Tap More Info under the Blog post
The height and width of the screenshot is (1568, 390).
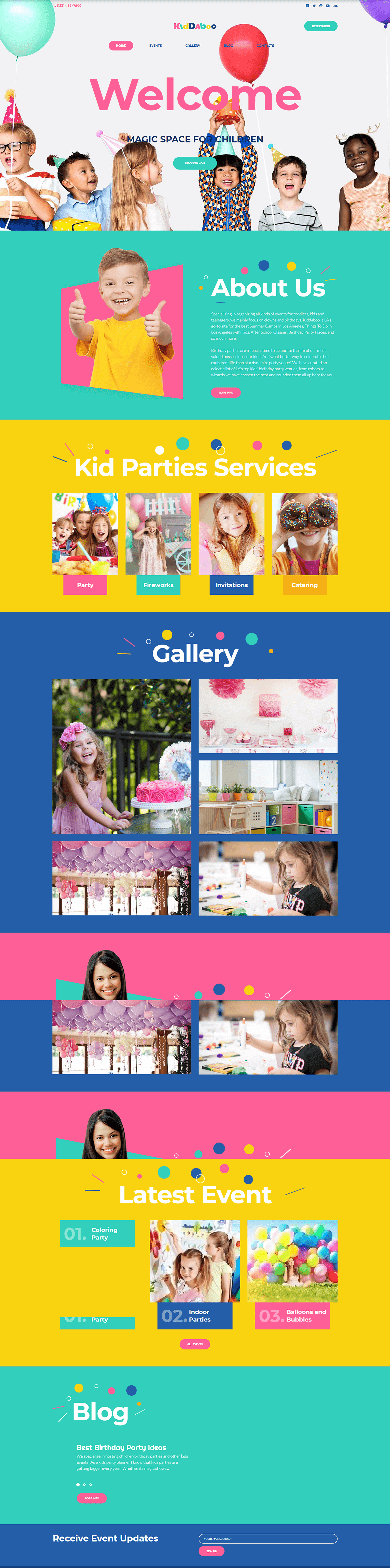click(x=92, y=1498)
